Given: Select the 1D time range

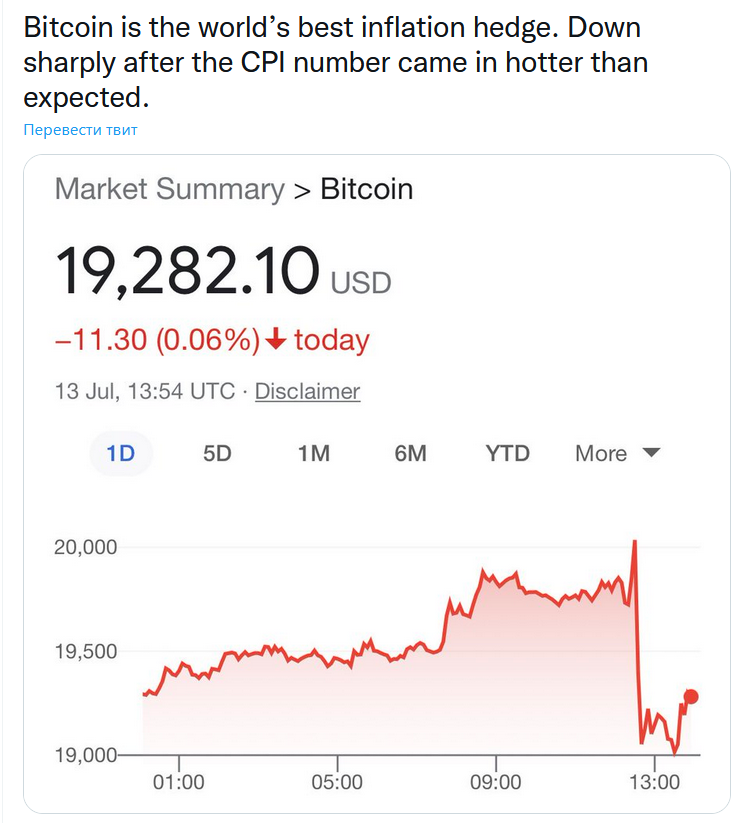Looking at the screenshot, I should (x=120, y=453).
